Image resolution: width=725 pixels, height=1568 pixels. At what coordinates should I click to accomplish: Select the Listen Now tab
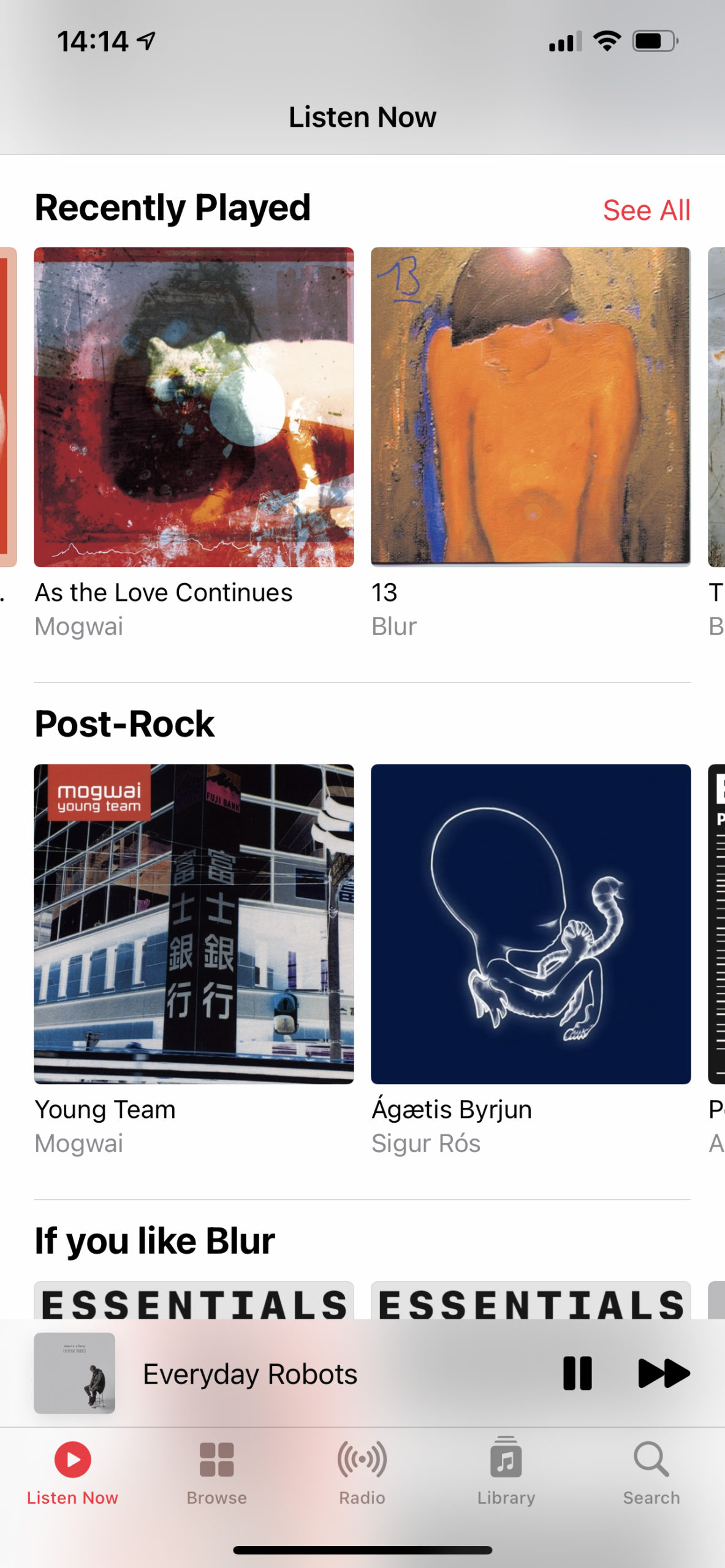(x=72, y=1471)
